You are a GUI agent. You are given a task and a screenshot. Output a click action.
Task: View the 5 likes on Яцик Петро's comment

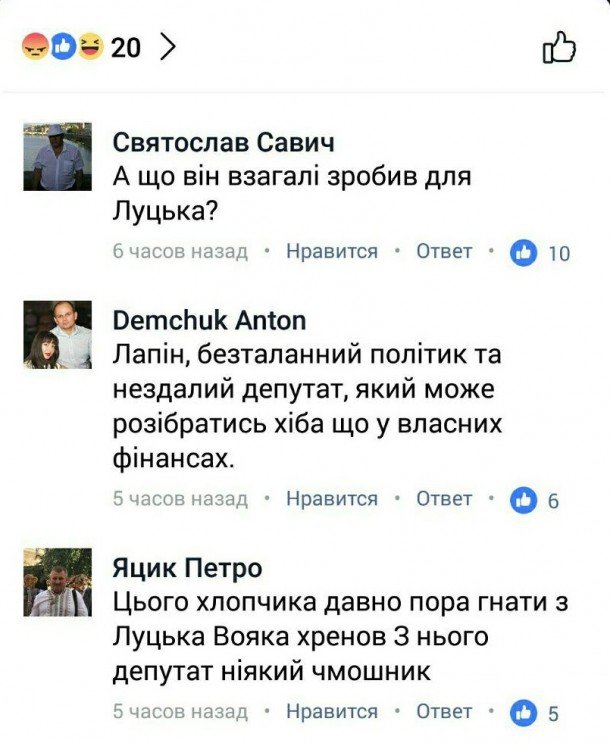[x=535, y=713]
